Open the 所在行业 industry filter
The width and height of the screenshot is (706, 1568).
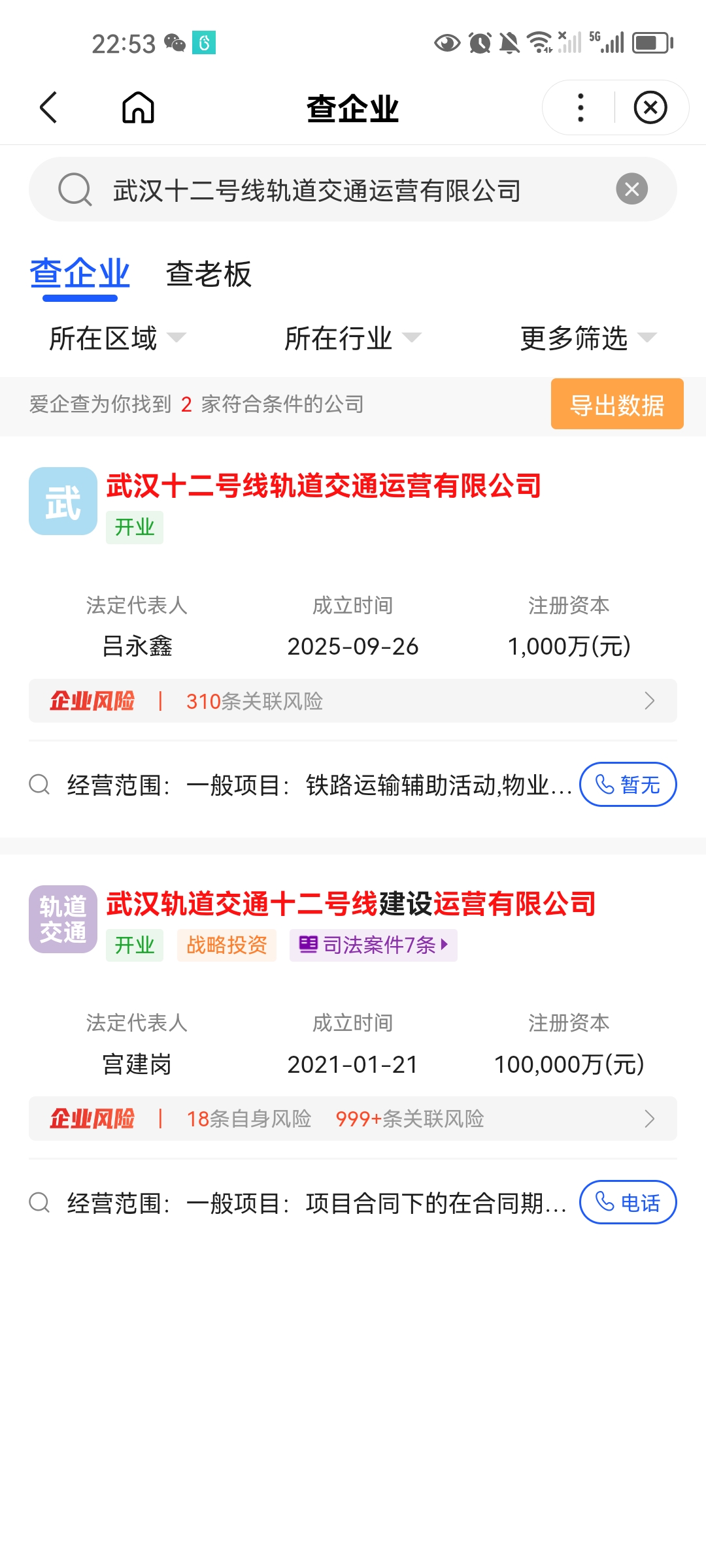point(350,338)
